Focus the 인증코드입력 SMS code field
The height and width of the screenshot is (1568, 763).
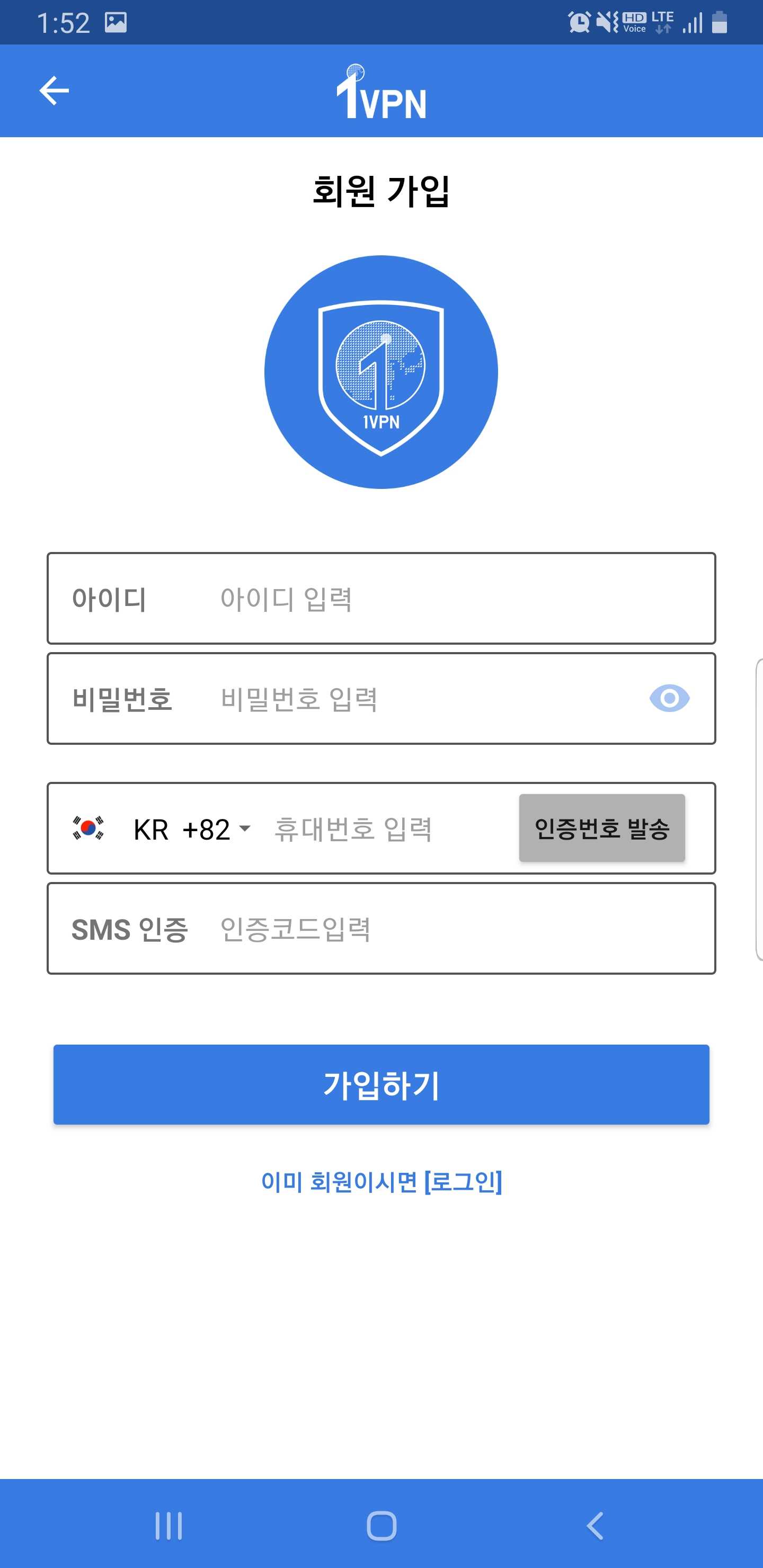438,929
